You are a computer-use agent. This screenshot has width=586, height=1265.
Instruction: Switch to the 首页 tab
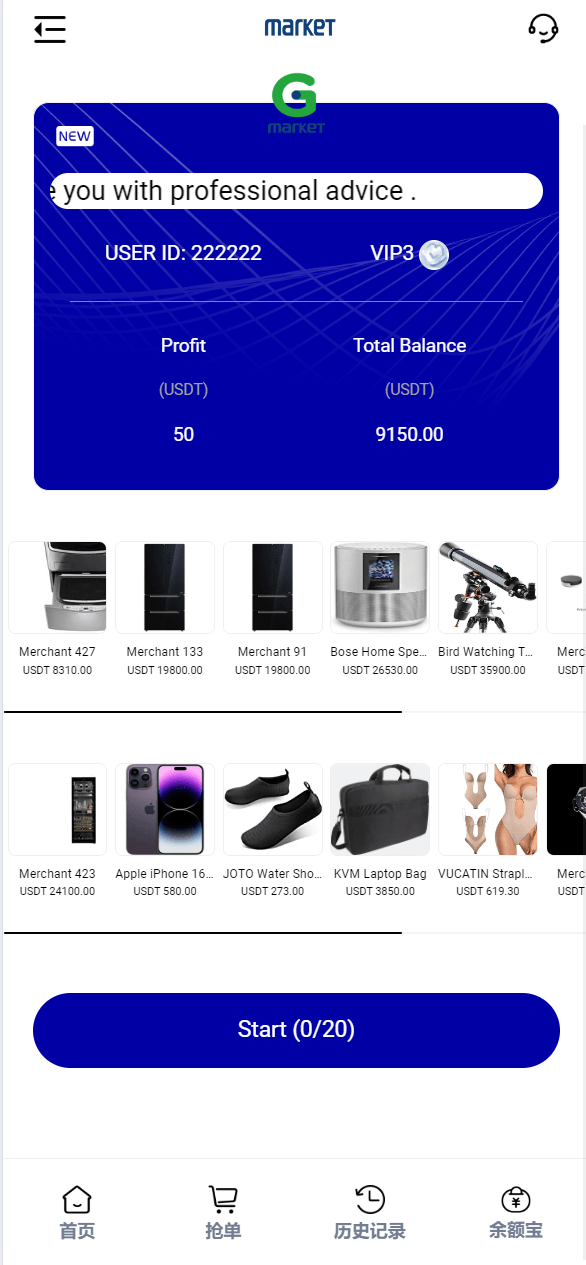point(77,1213)
